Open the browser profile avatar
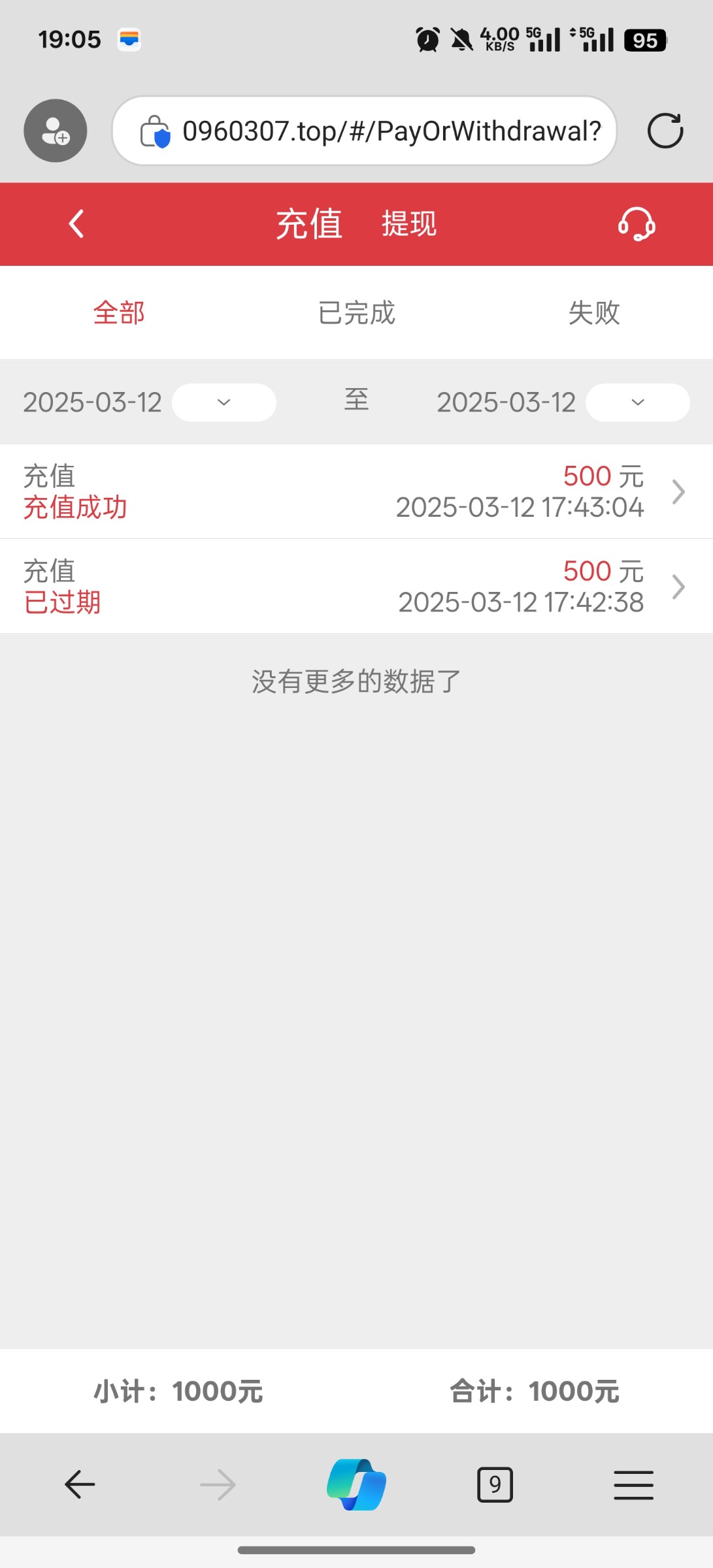This screenshot has height=1568, width=713. pos(56,131)
